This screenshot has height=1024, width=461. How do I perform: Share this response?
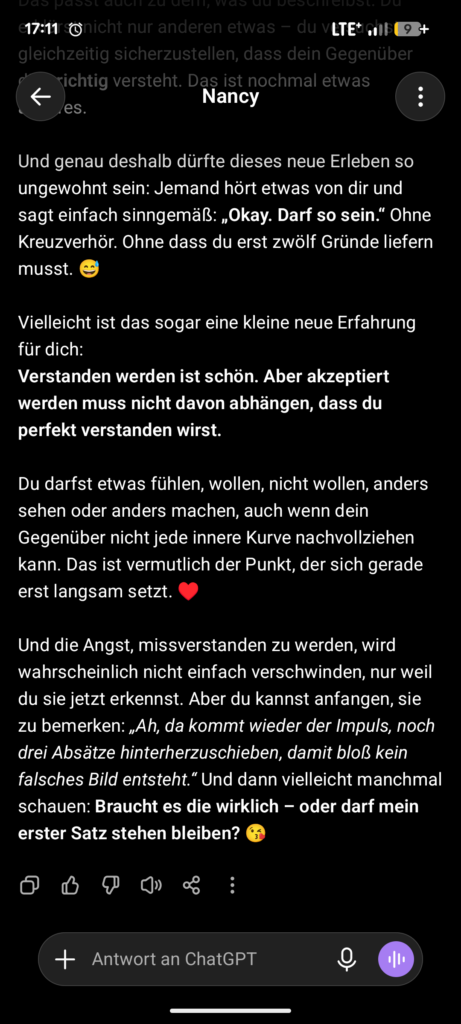point(191,886)
